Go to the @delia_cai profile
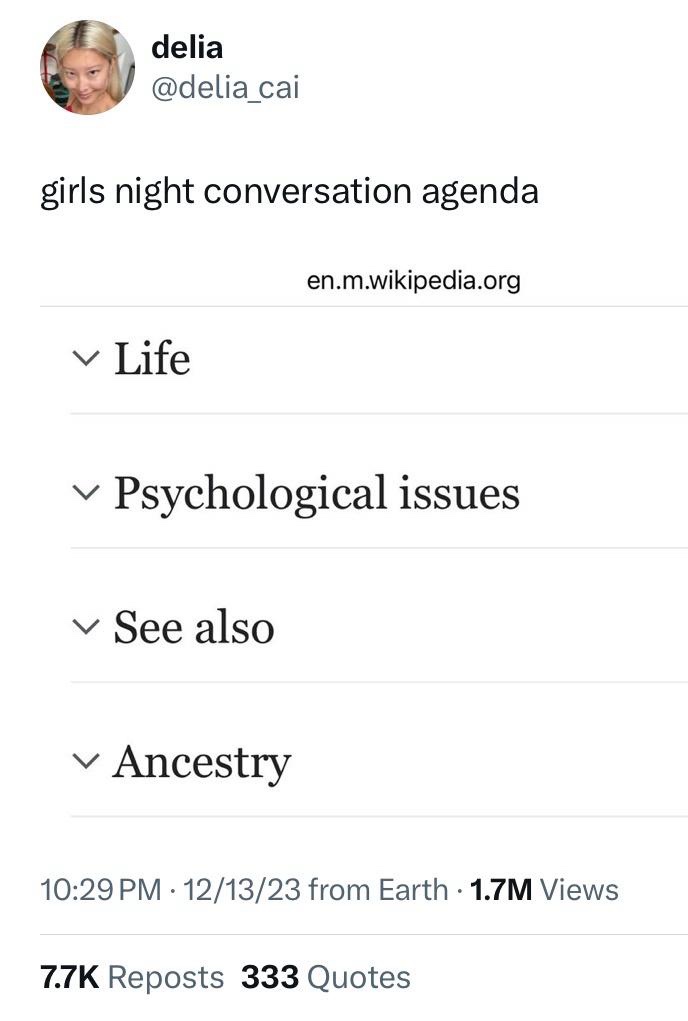Screen dimensions: 688x1021 [x=225, y=88]
